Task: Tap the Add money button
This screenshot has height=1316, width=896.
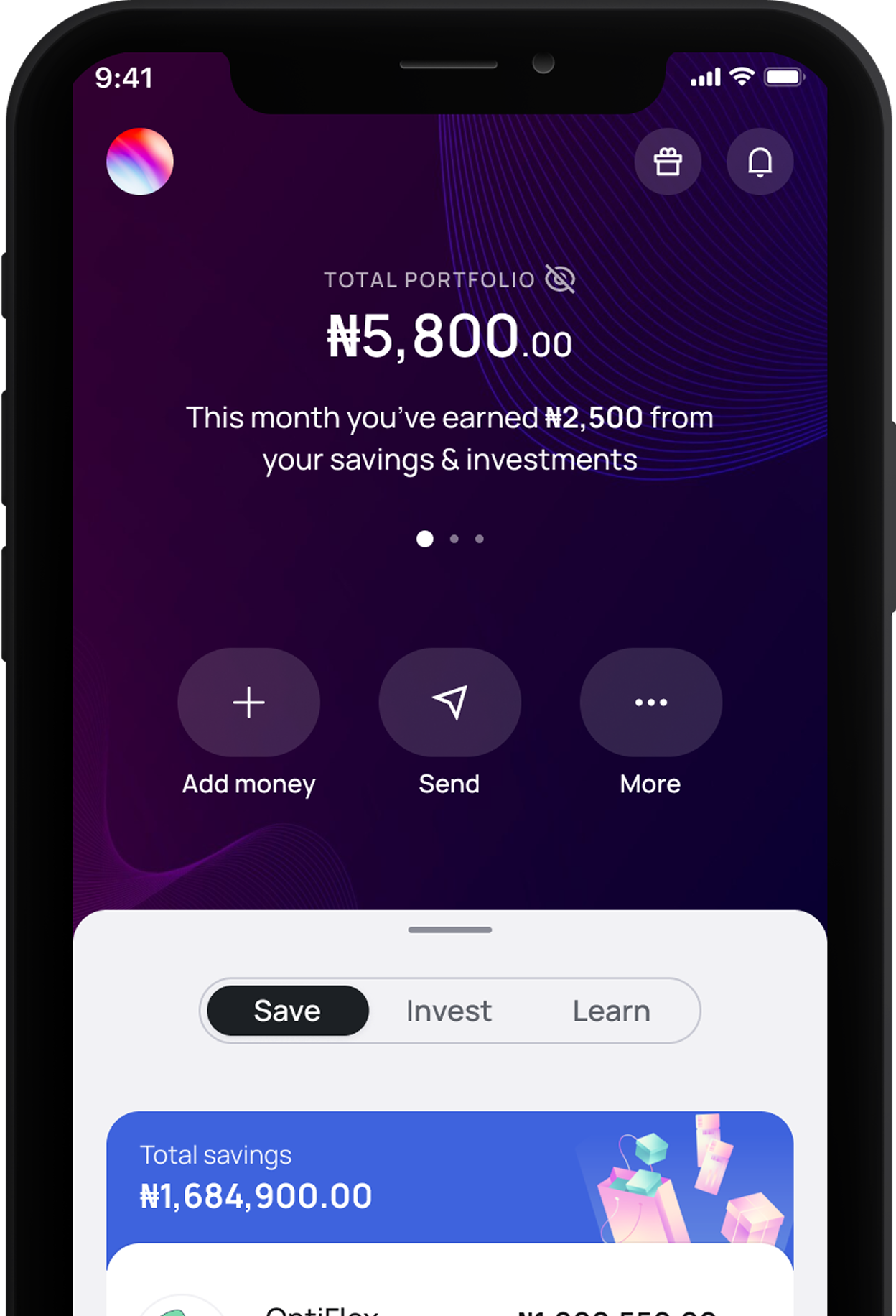Action: click(248, 703)
